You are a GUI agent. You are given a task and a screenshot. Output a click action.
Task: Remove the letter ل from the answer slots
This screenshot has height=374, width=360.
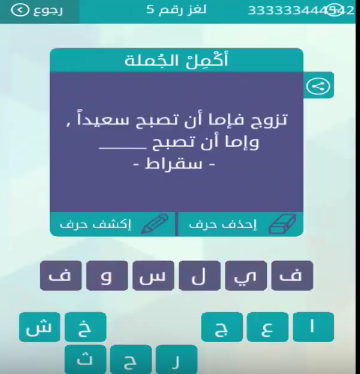pyautogui.click(x=200, y=276)
